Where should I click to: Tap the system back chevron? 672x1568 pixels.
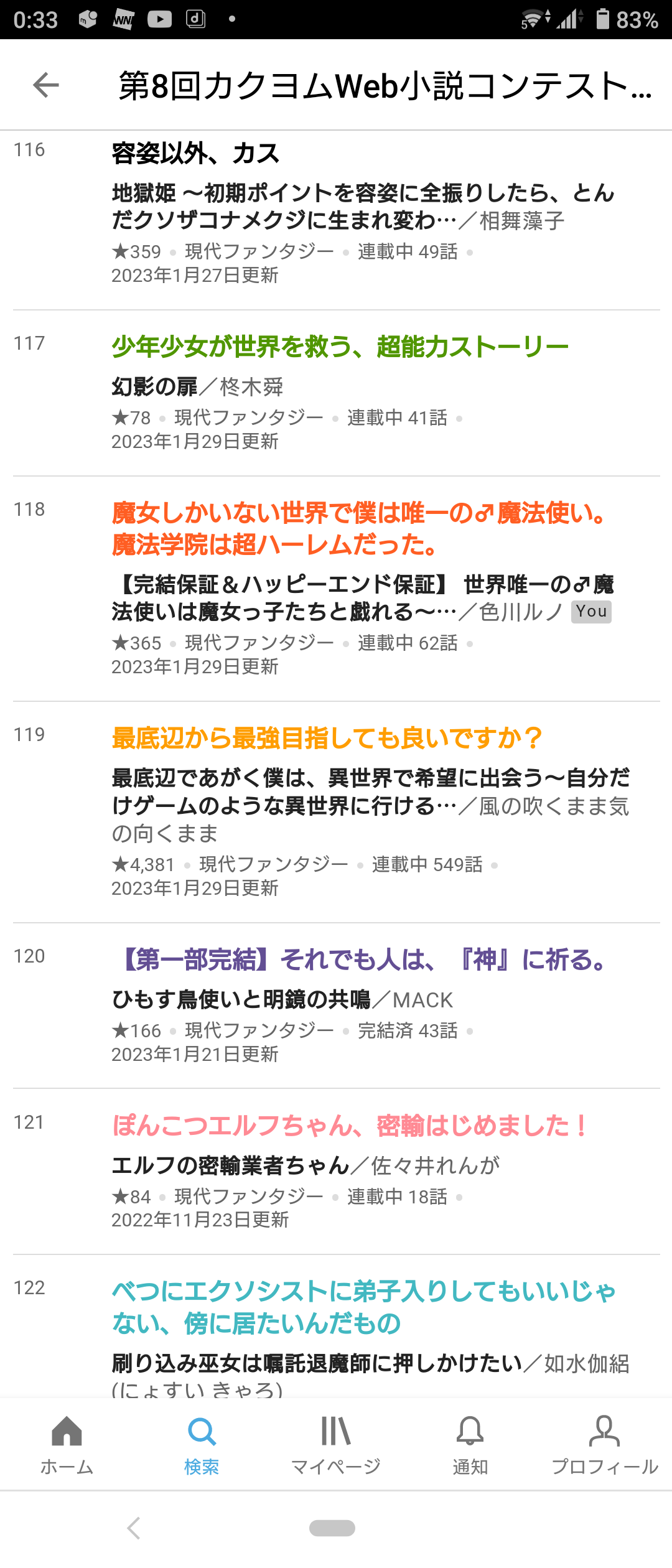(x=134, y=1528)
